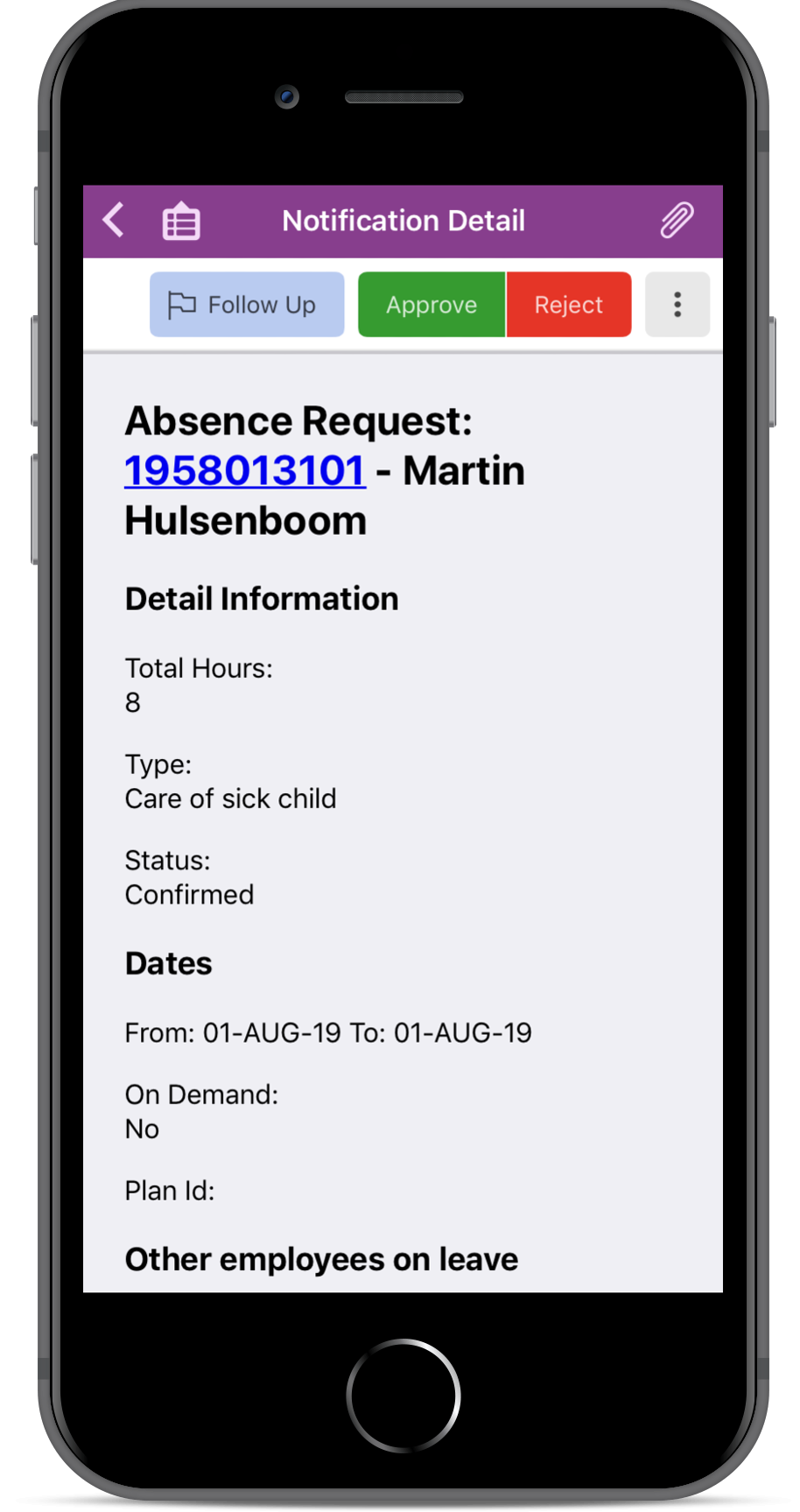800x1512 pixels.
Task: Reject the absence request
Action: click(569, 305)
